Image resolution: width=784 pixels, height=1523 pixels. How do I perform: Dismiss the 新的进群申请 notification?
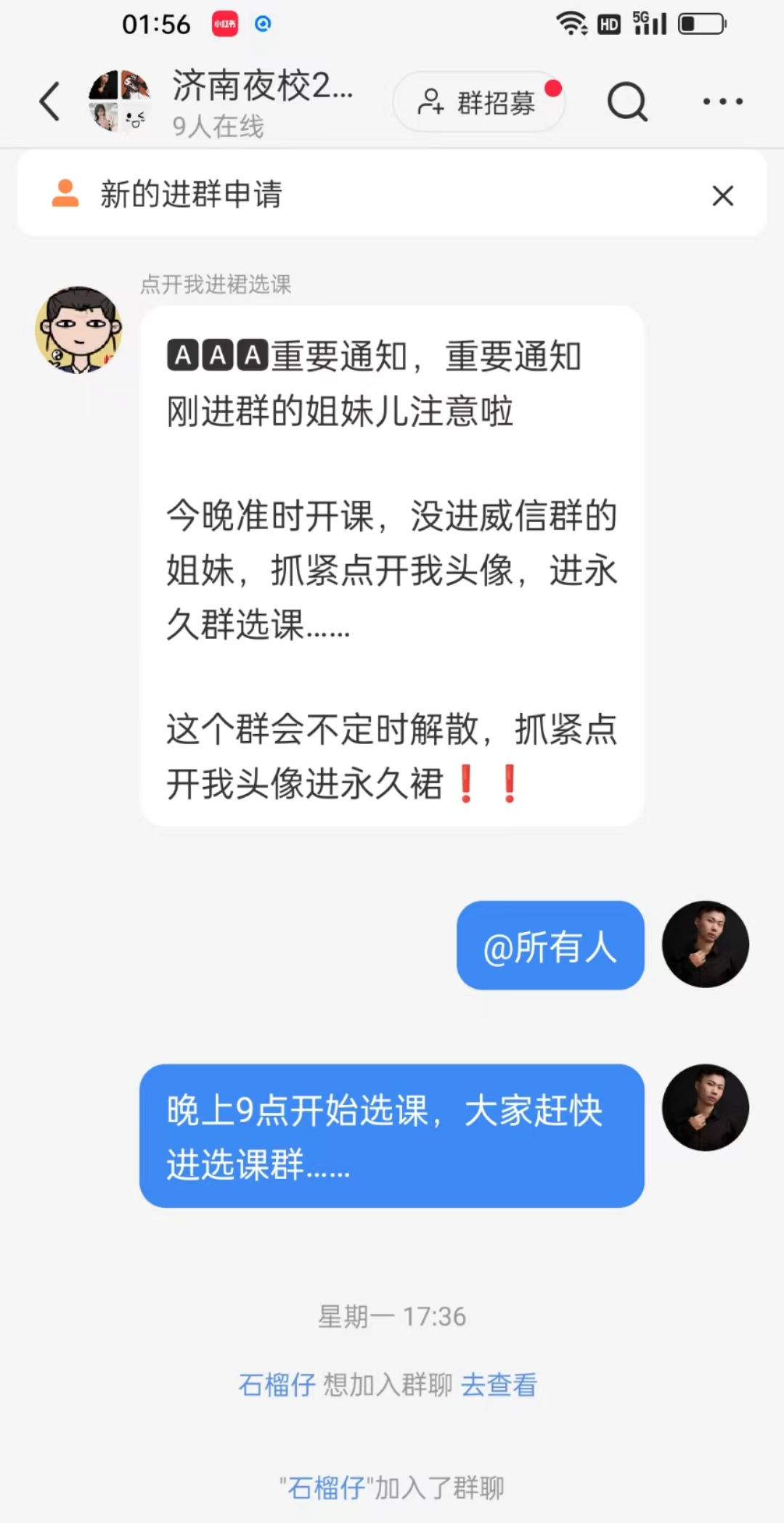click(x=722, y=195)
